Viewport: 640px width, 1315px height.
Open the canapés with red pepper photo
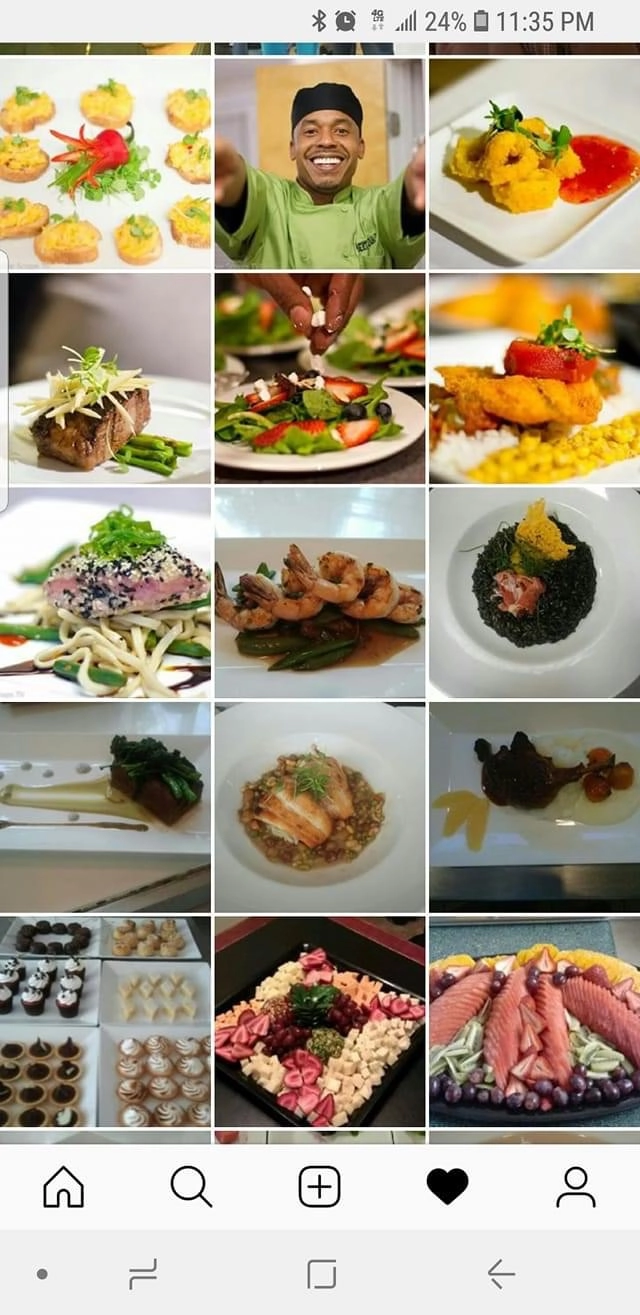pos(105,164)
